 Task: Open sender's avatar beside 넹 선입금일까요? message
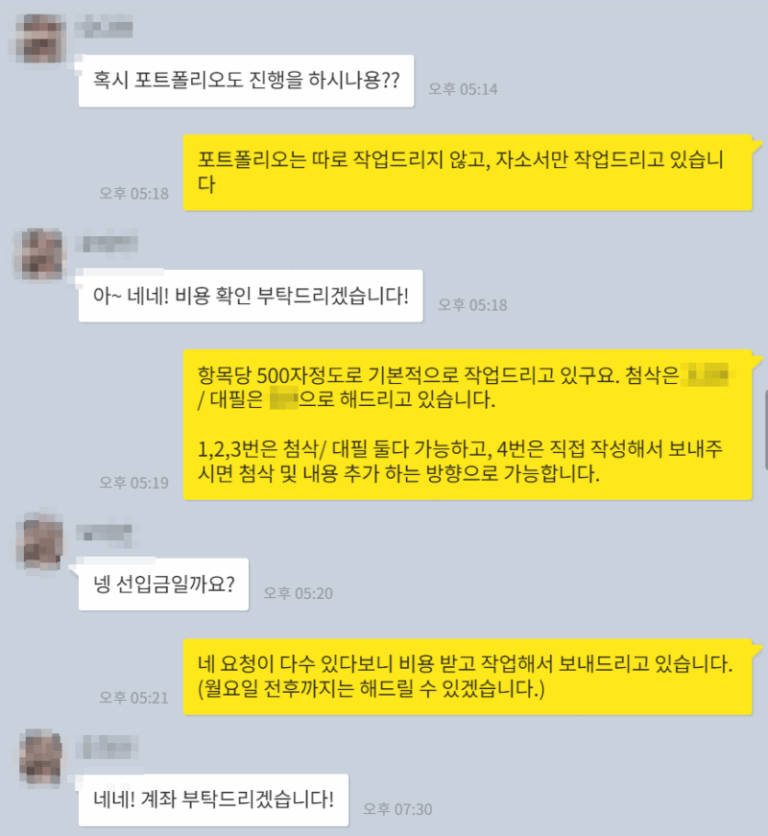43,543
